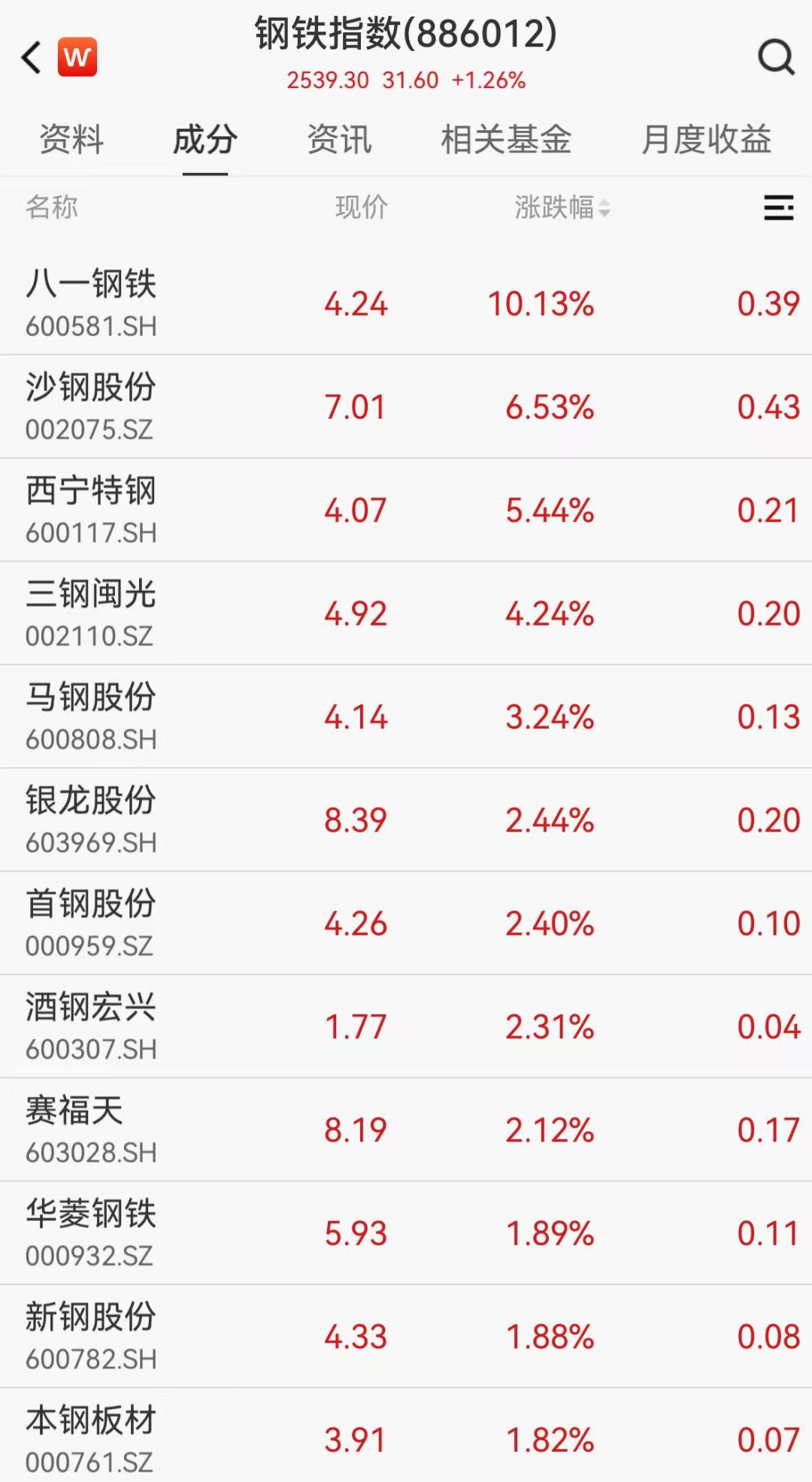Screen dimensions: 812x1482
Task: Open the search magnifier icon
Action: click(x=776, y=56)
